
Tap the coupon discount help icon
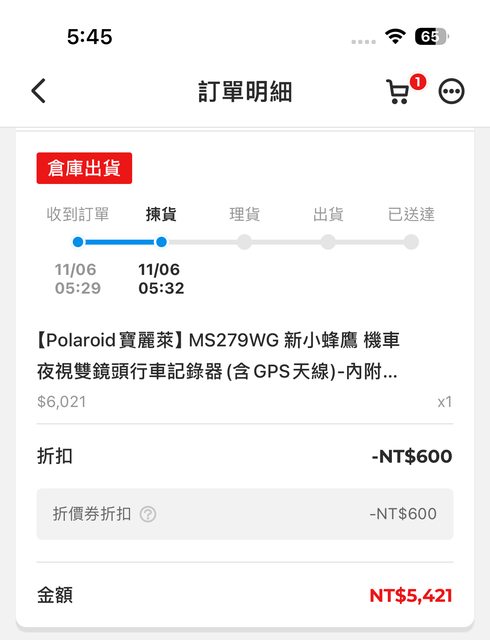coord(148,514)
